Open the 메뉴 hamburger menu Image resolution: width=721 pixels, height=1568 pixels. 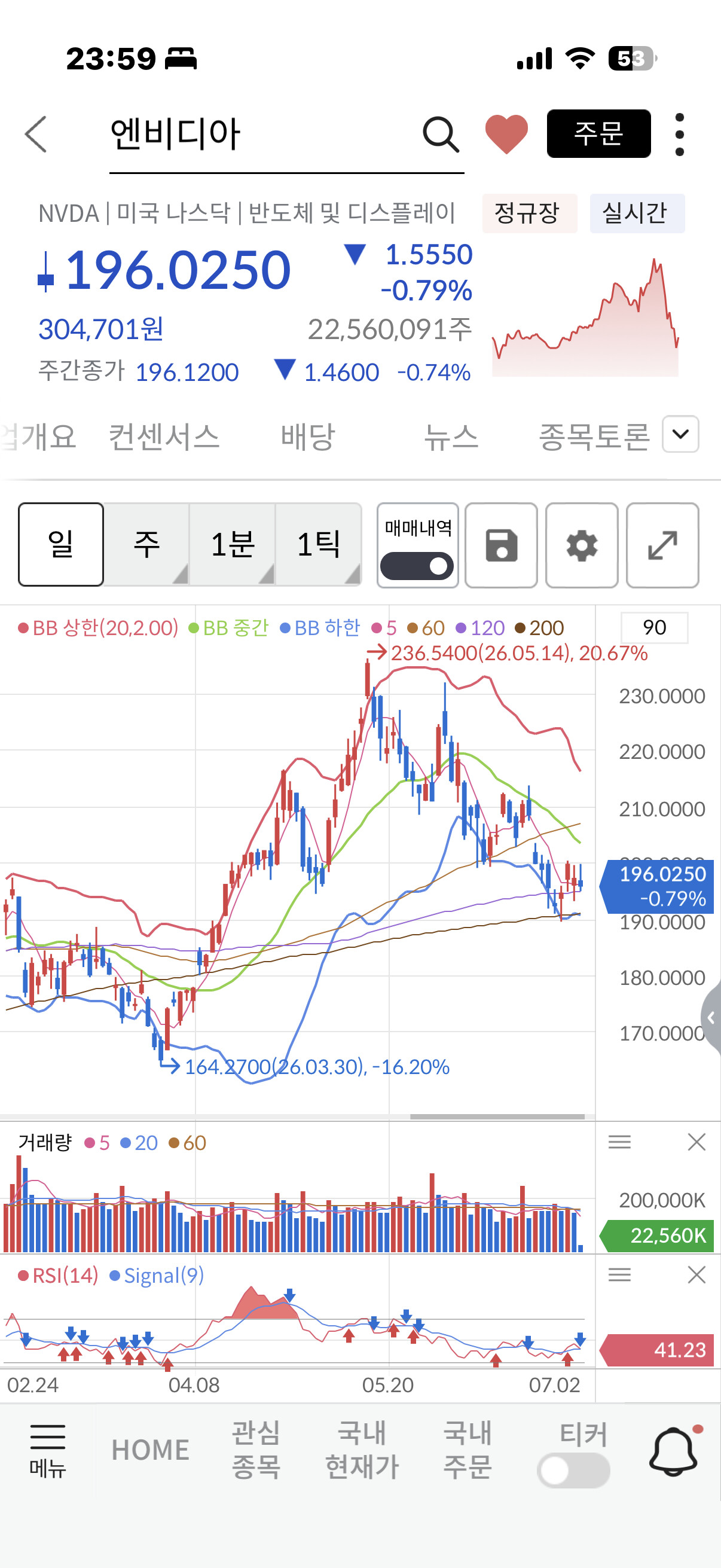(x=47, y=1451)
